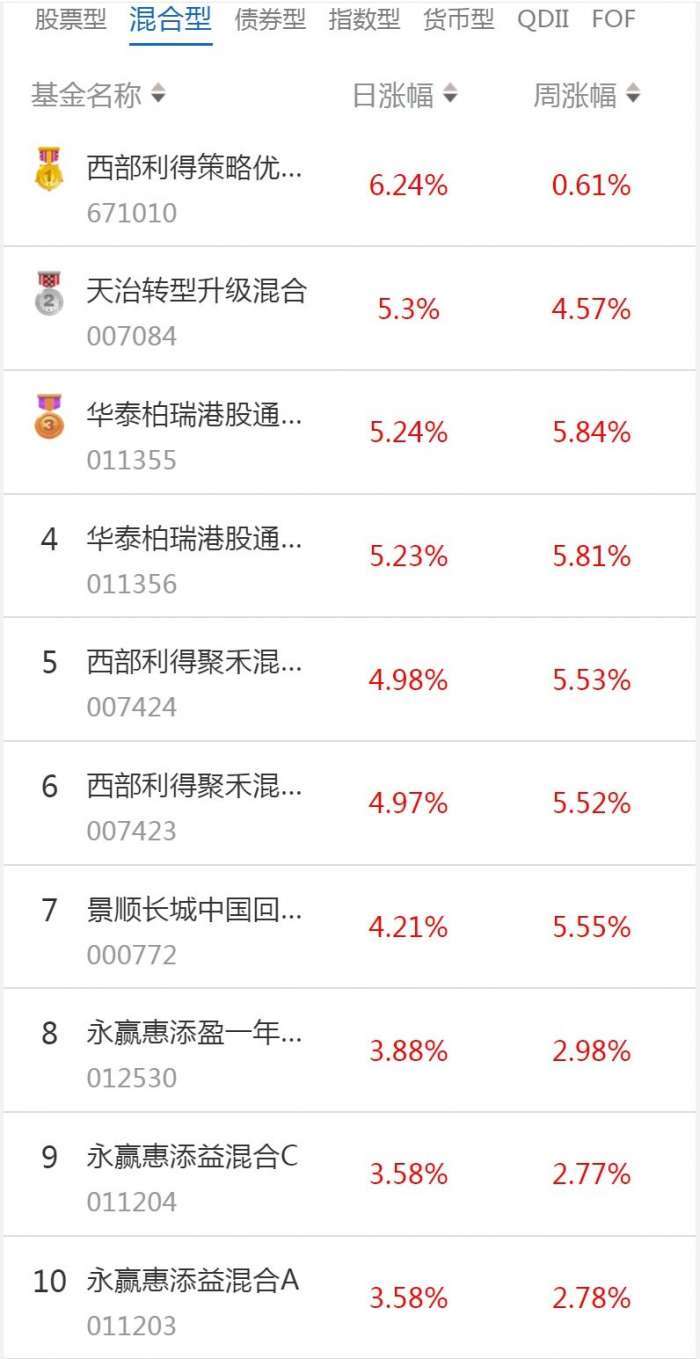
Task: Sort funds by 日涨幅
Action: (x=404, y=96)
